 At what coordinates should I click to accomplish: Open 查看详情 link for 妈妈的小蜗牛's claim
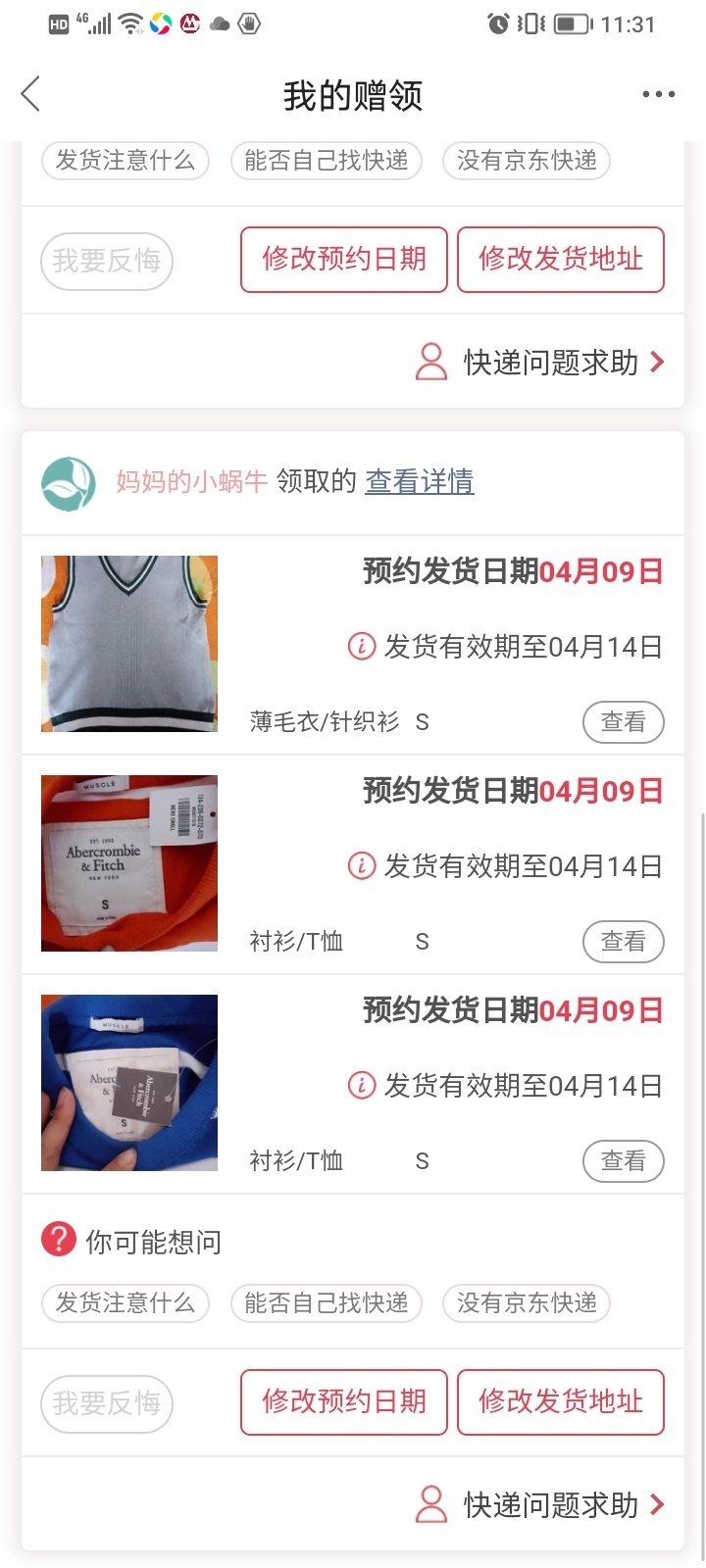click(420, 481)
